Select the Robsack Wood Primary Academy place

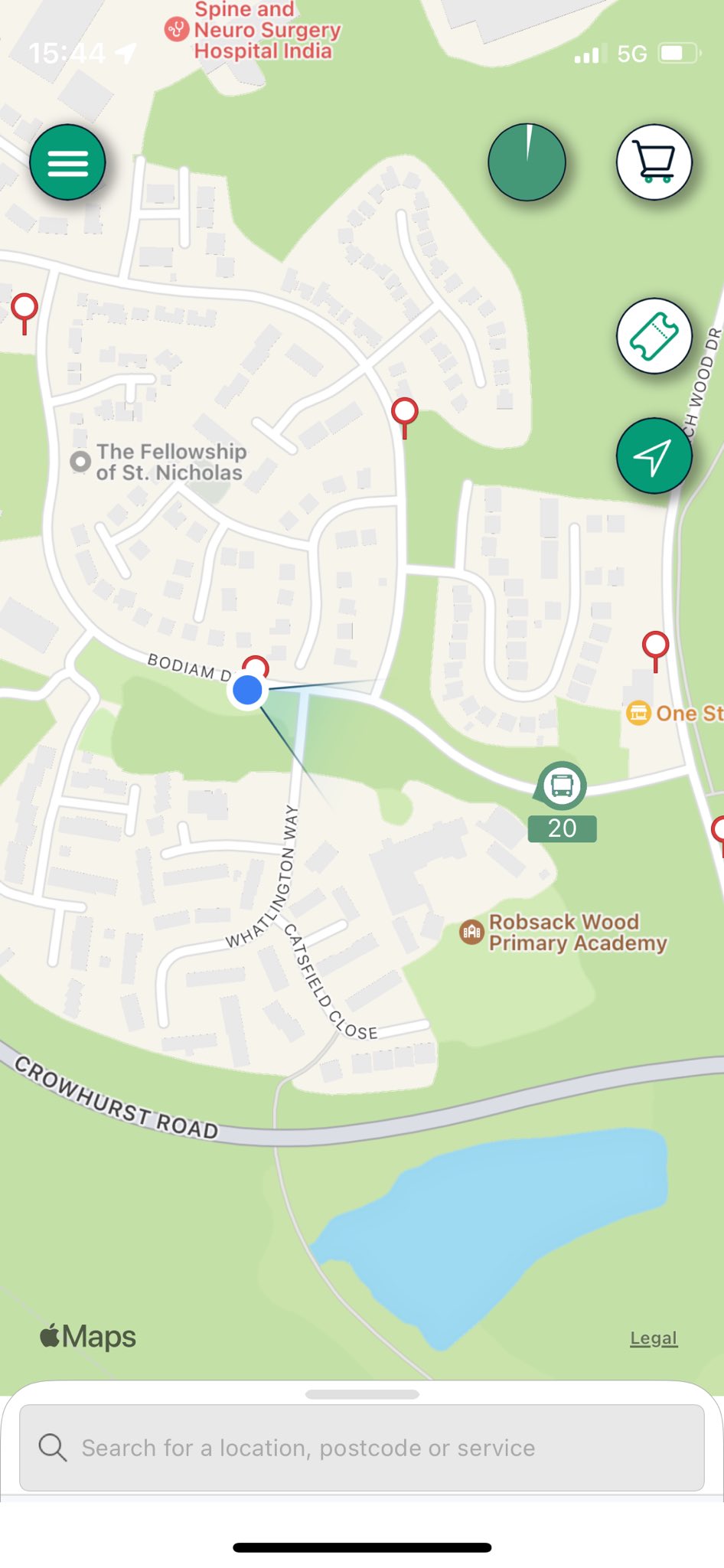[565, 932]
